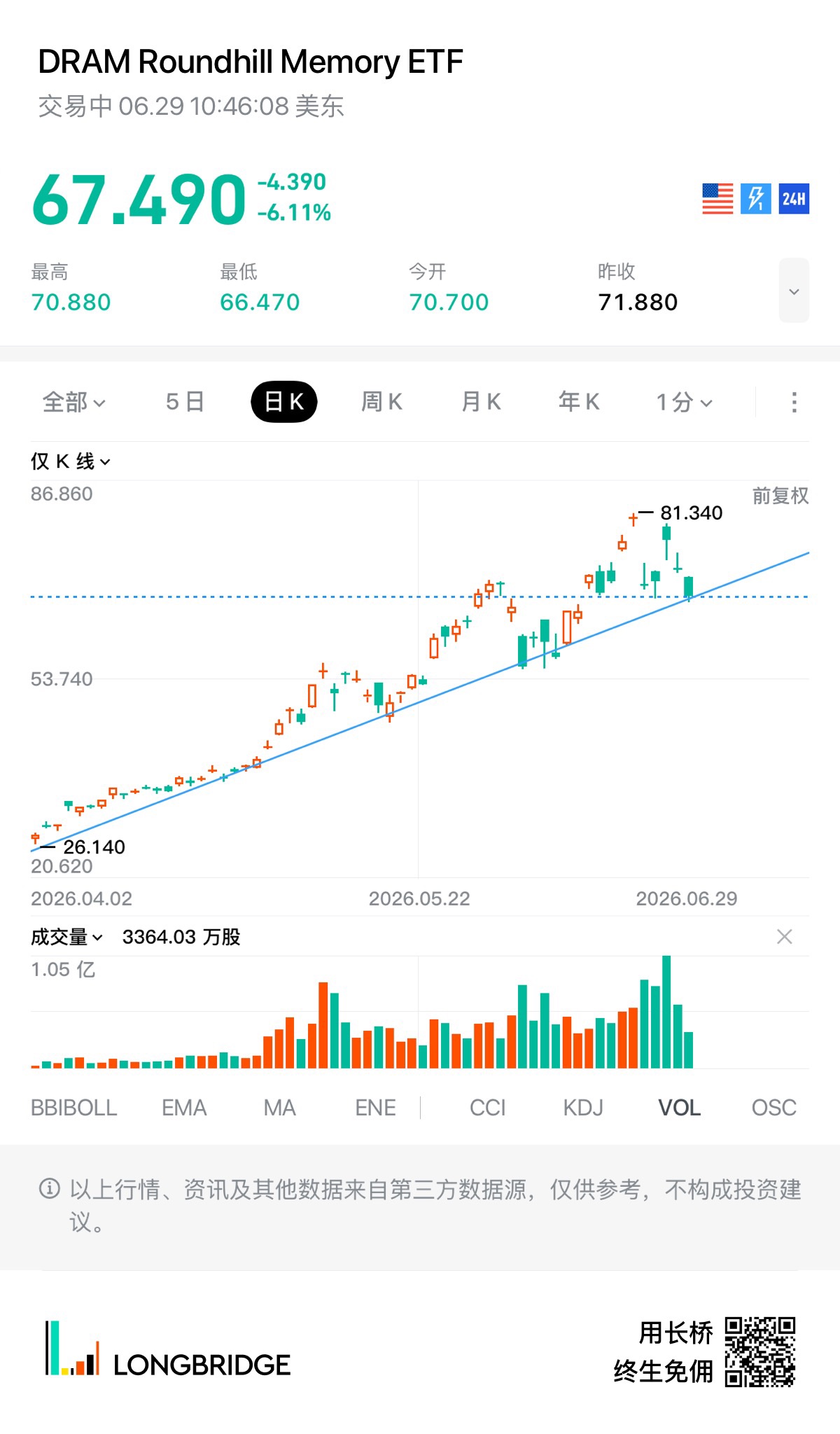
Task: Switch to the 月K chart
Action: tap(481, 402)
